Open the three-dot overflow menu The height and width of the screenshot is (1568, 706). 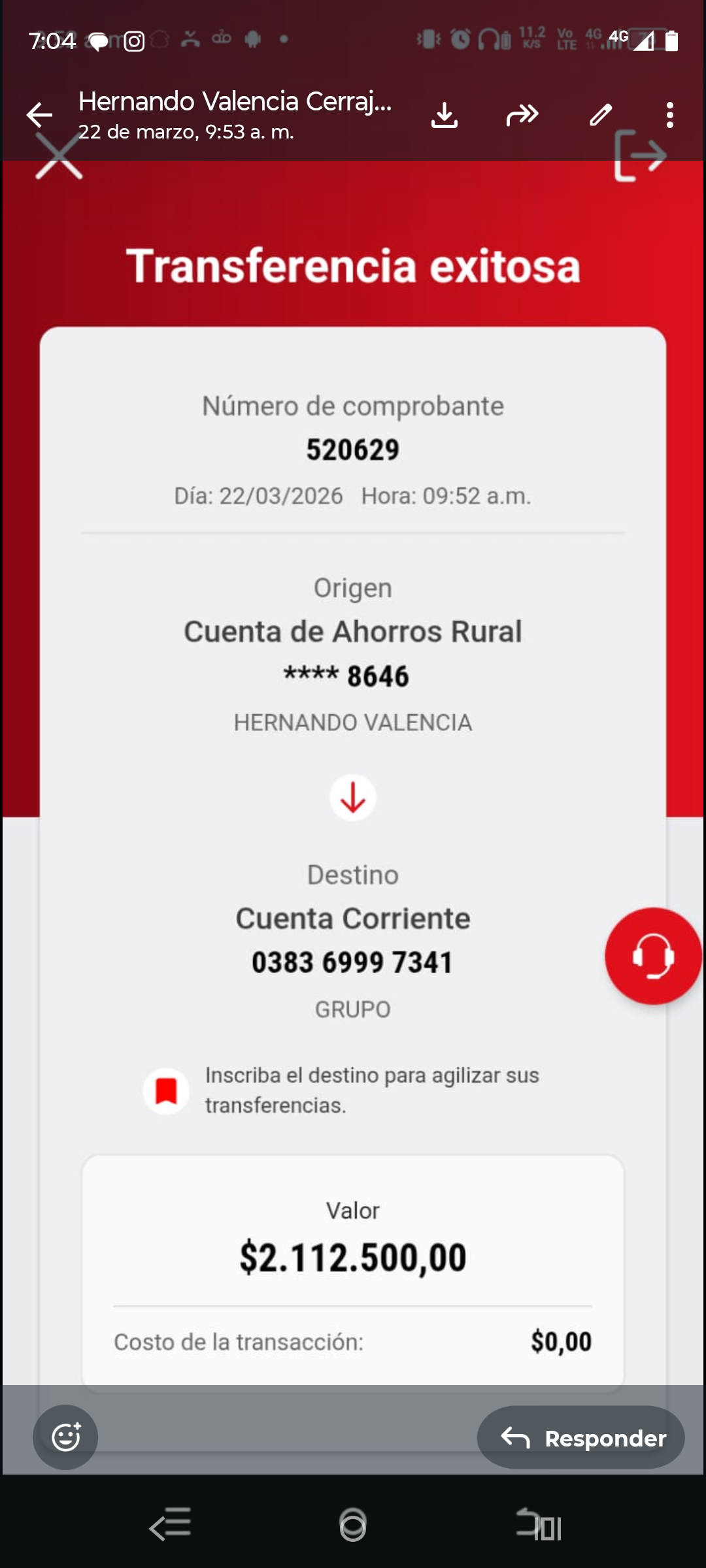tap(669, 115)
